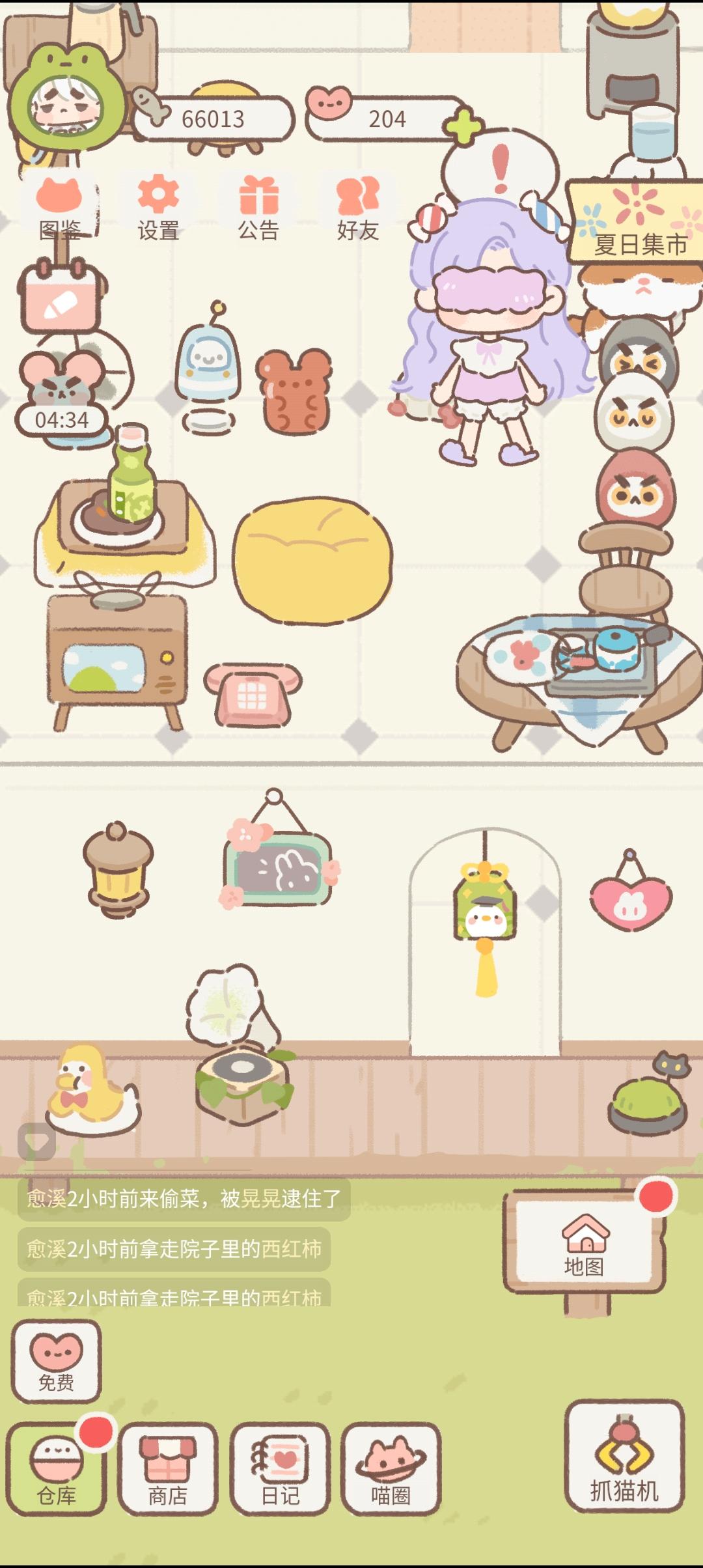703x1568 pixels.
Task: Tap the 66013 coin balance bar
Action: click(x=215, y=119)
